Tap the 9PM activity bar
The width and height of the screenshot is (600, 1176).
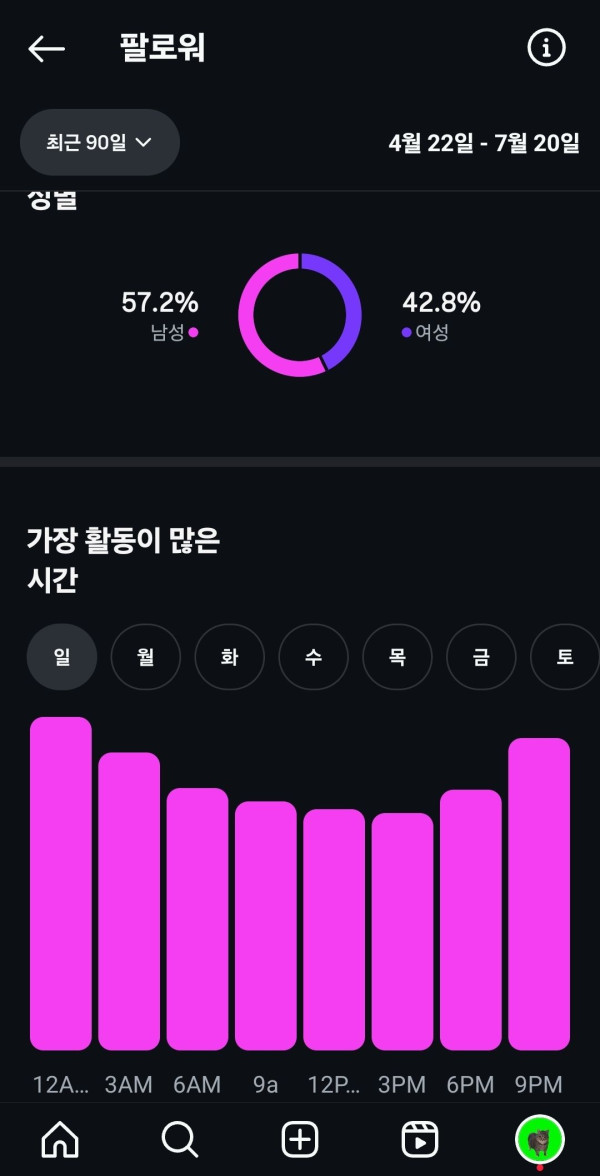point(539,893)
